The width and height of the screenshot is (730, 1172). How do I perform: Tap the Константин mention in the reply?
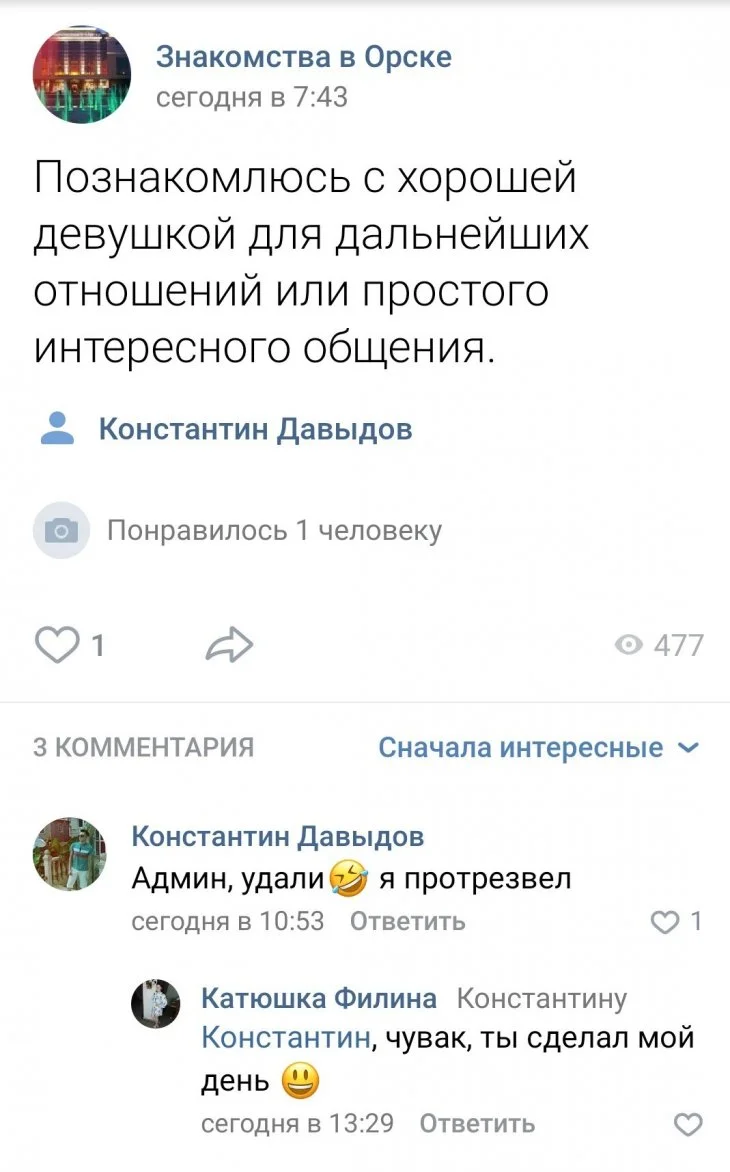[x=285, y=1038]
